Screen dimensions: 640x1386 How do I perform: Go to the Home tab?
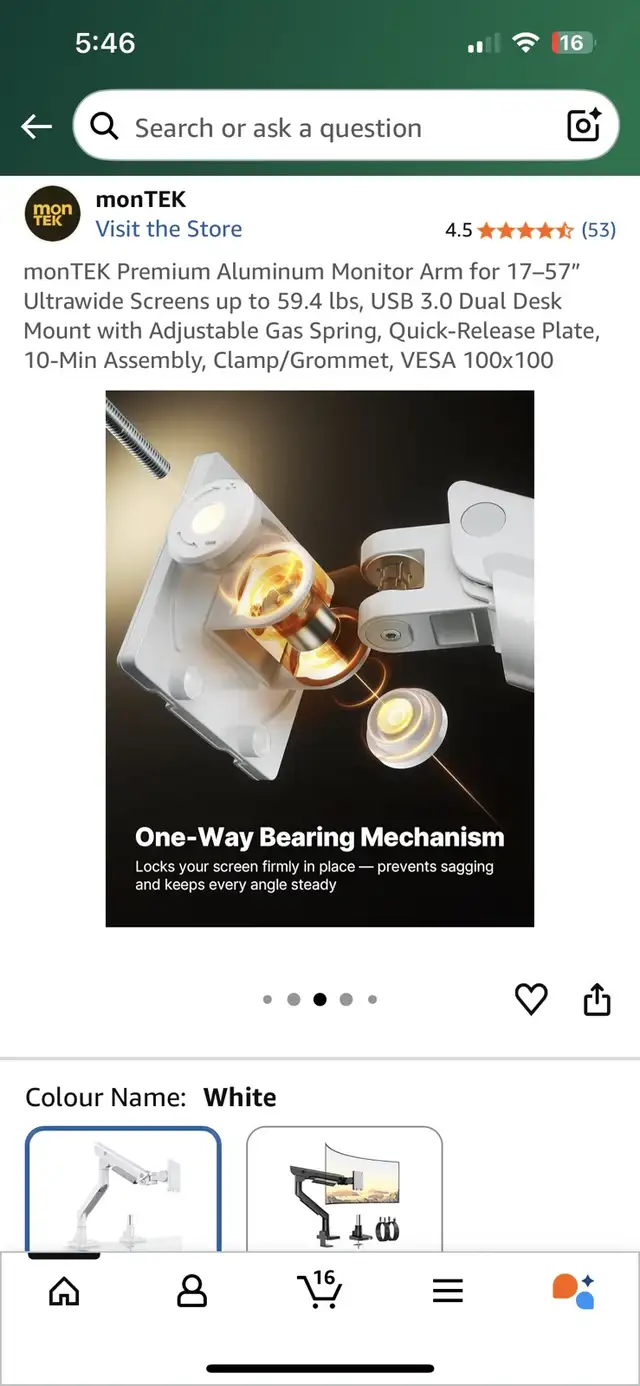click(x=64, y=1291)
